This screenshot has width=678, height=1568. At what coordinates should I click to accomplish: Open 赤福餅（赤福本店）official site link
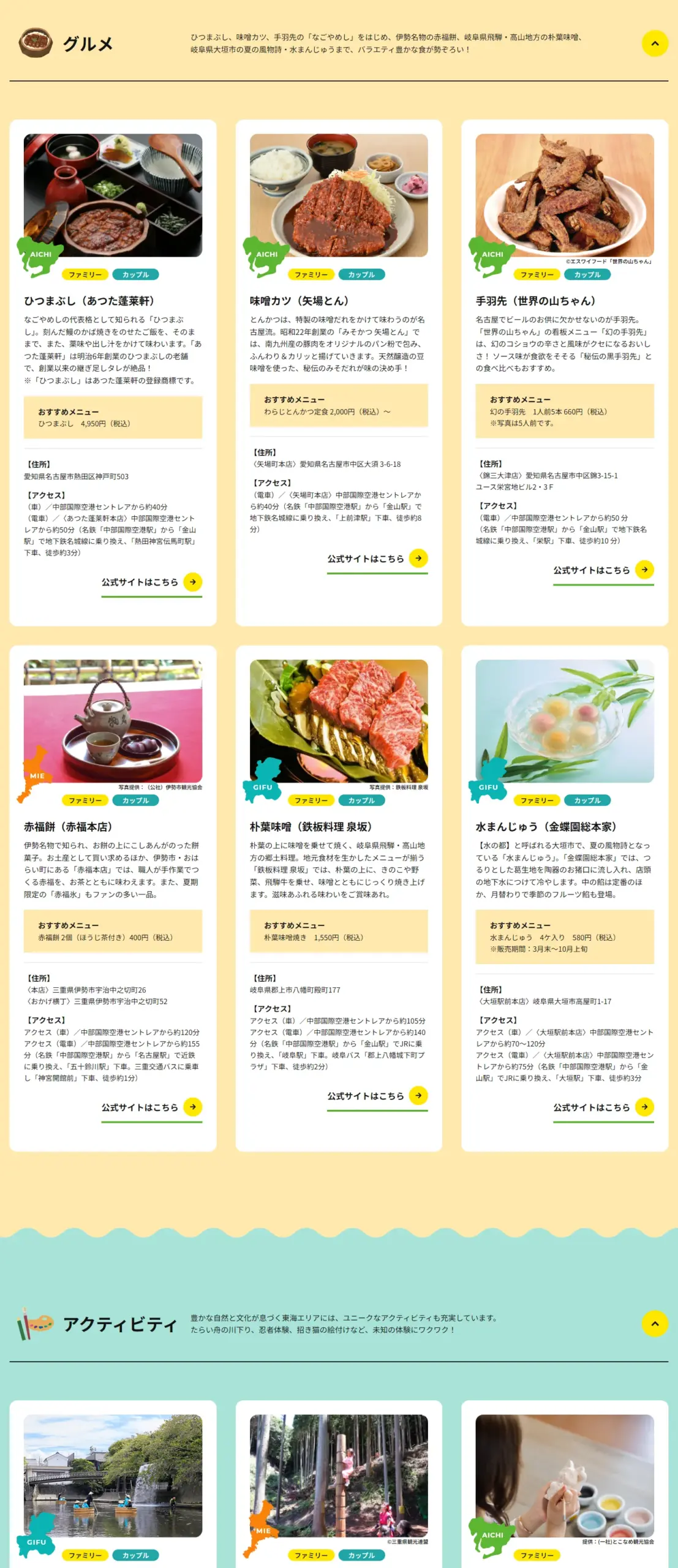(151, 1107)
